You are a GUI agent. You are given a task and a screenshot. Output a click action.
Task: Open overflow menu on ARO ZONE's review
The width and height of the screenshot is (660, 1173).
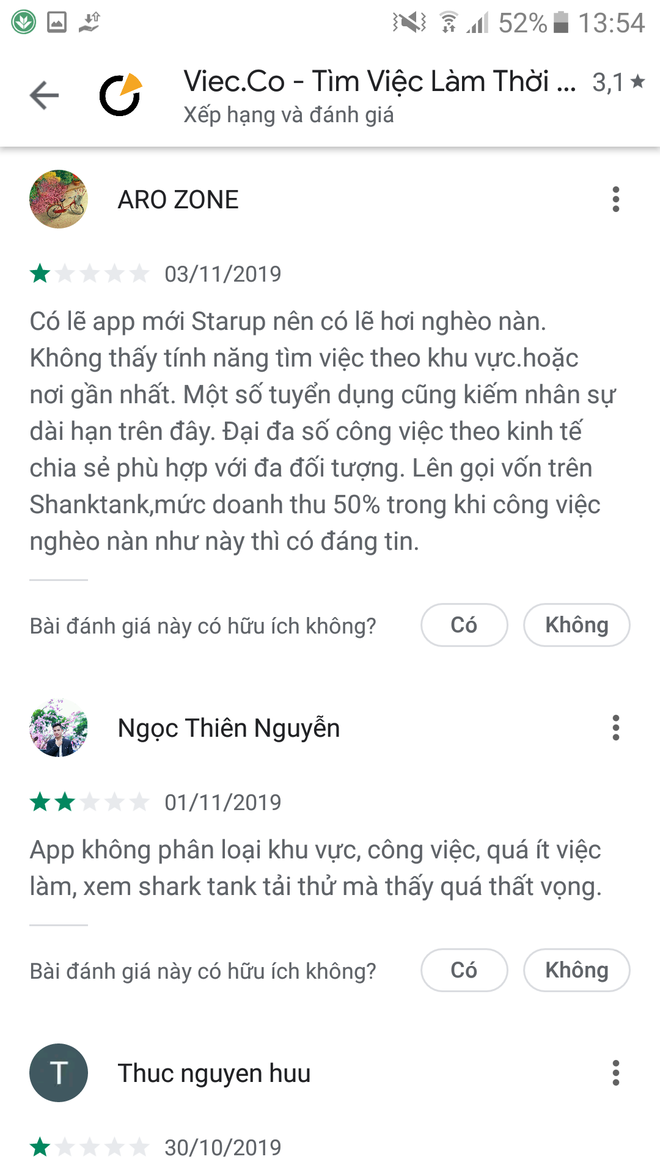(x=616, y=199)
